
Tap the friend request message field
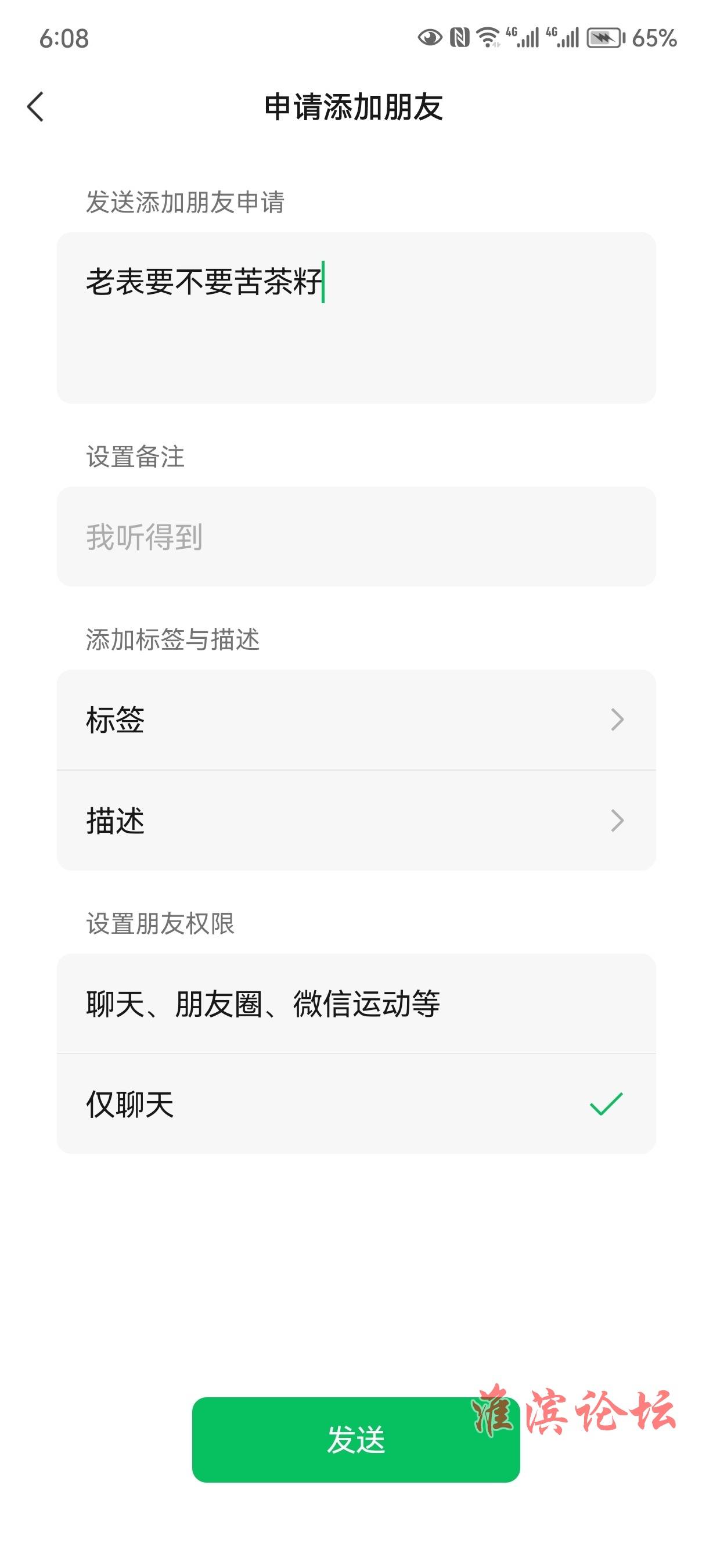click(356, 317)
